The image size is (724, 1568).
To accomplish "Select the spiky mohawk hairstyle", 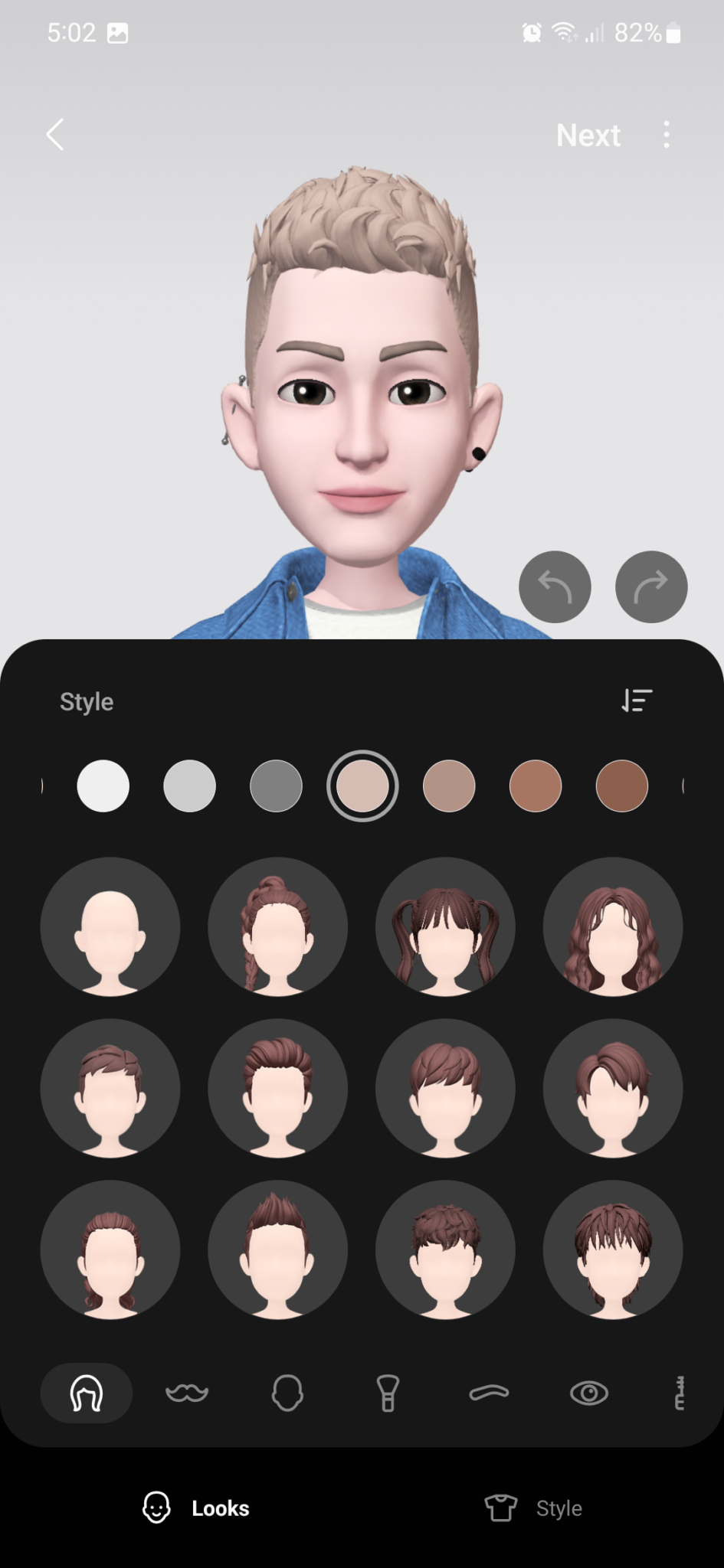I will [277, 1249].
